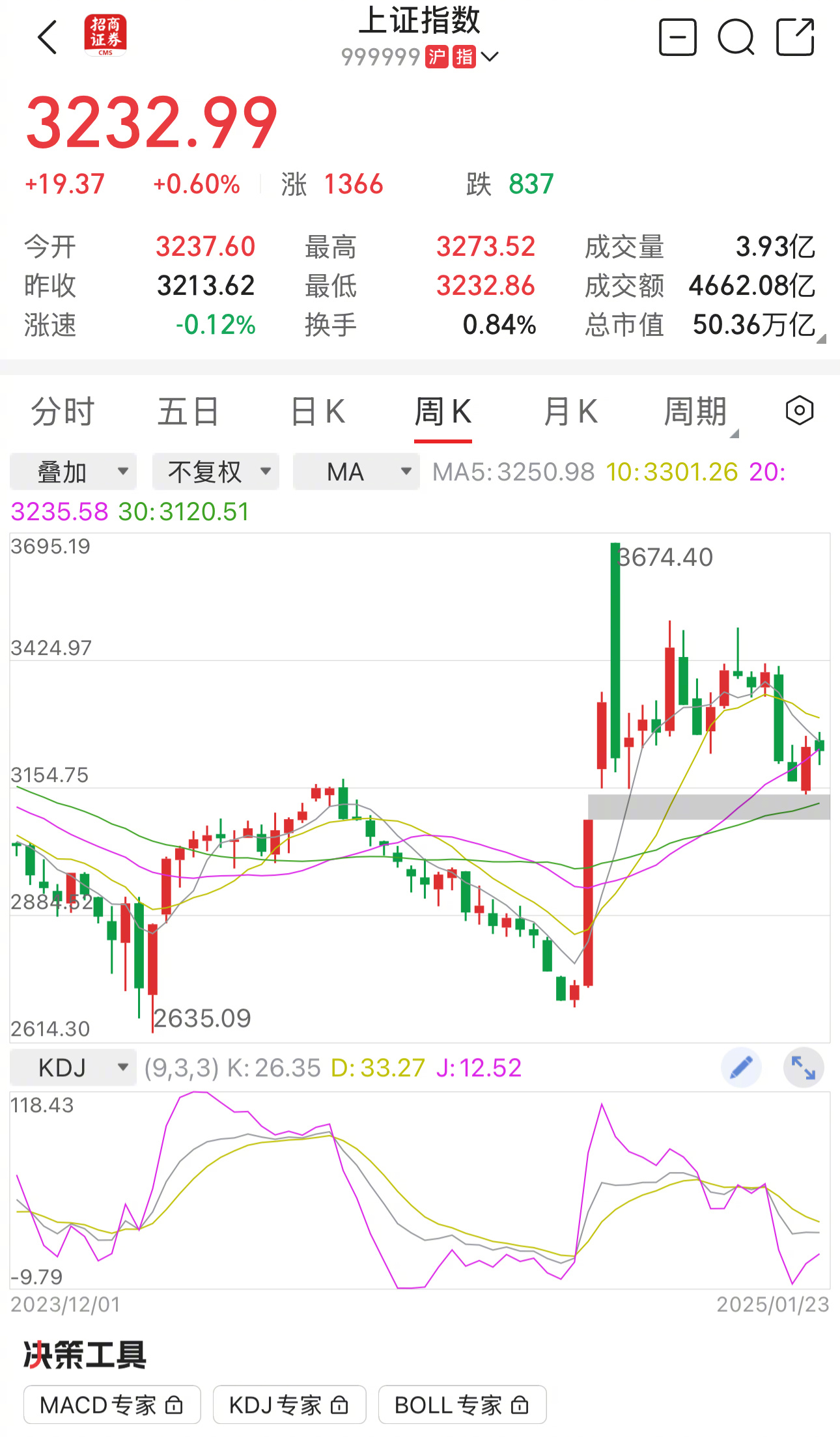Switch to the 分时 chart tab

[x=63, y=412]
